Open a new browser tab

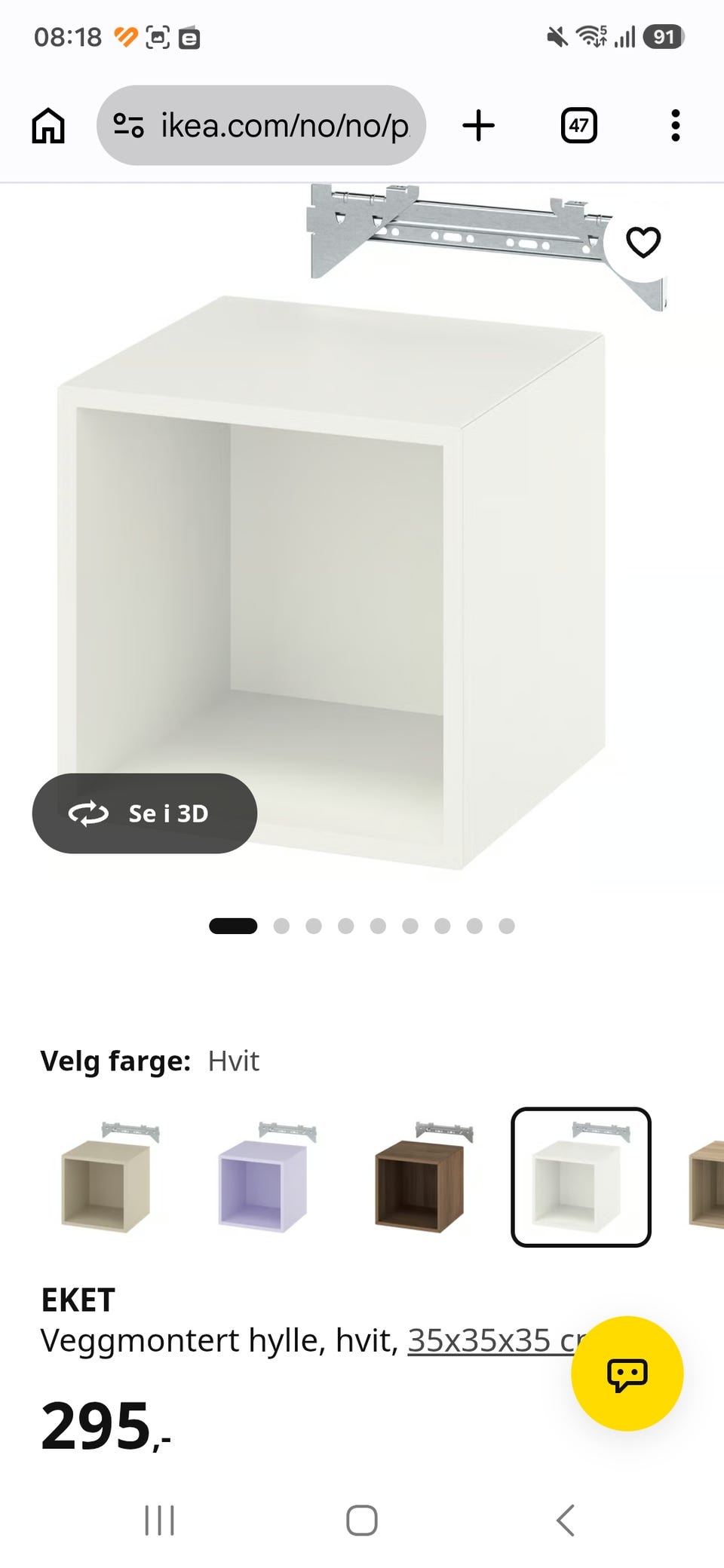(478, 125)
